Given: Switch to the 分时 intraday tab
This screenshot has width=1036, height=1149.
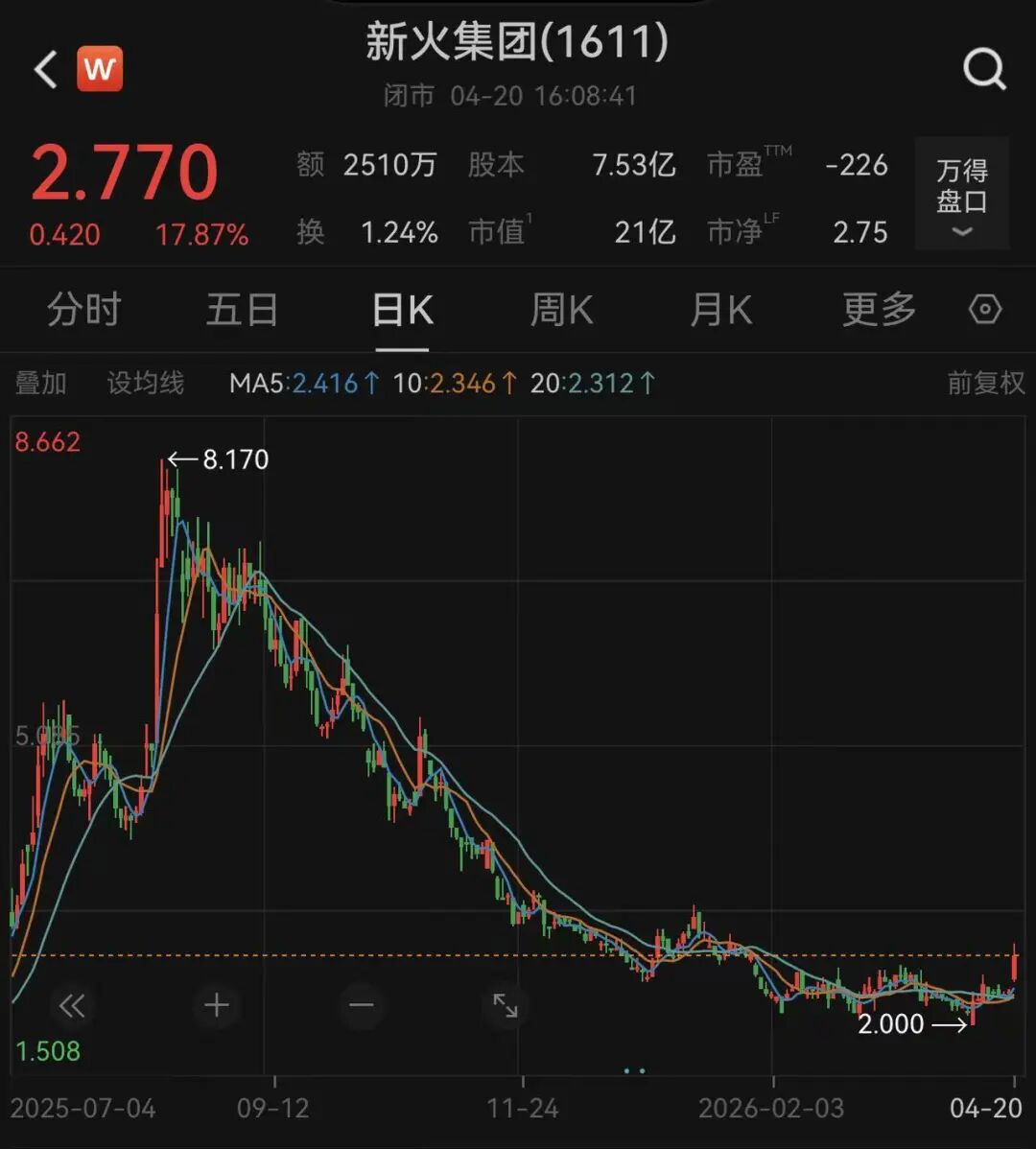Looking at the screenshot, I should (x=83, y=310).
